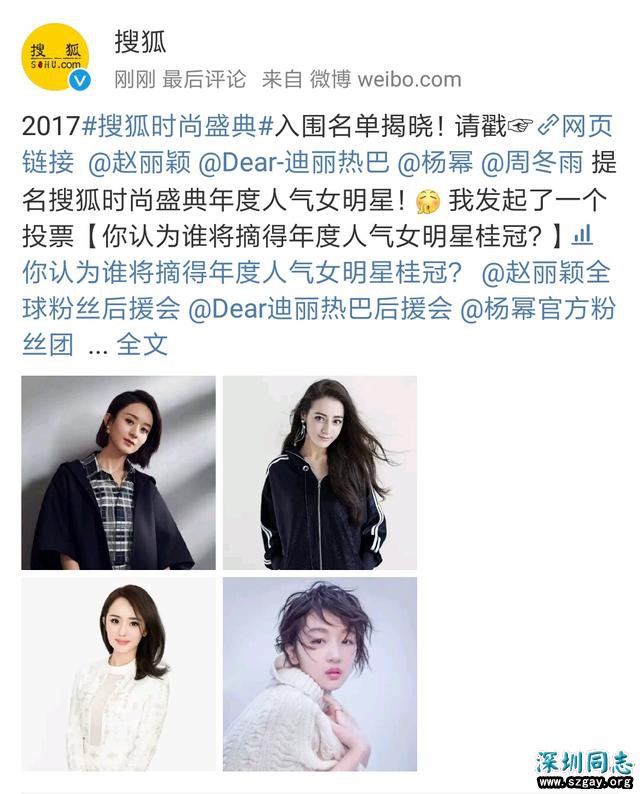View the photo with the black zip jacket
This screenshot has width=640, height=794.
pyautogui.click(x=319, y=472)
